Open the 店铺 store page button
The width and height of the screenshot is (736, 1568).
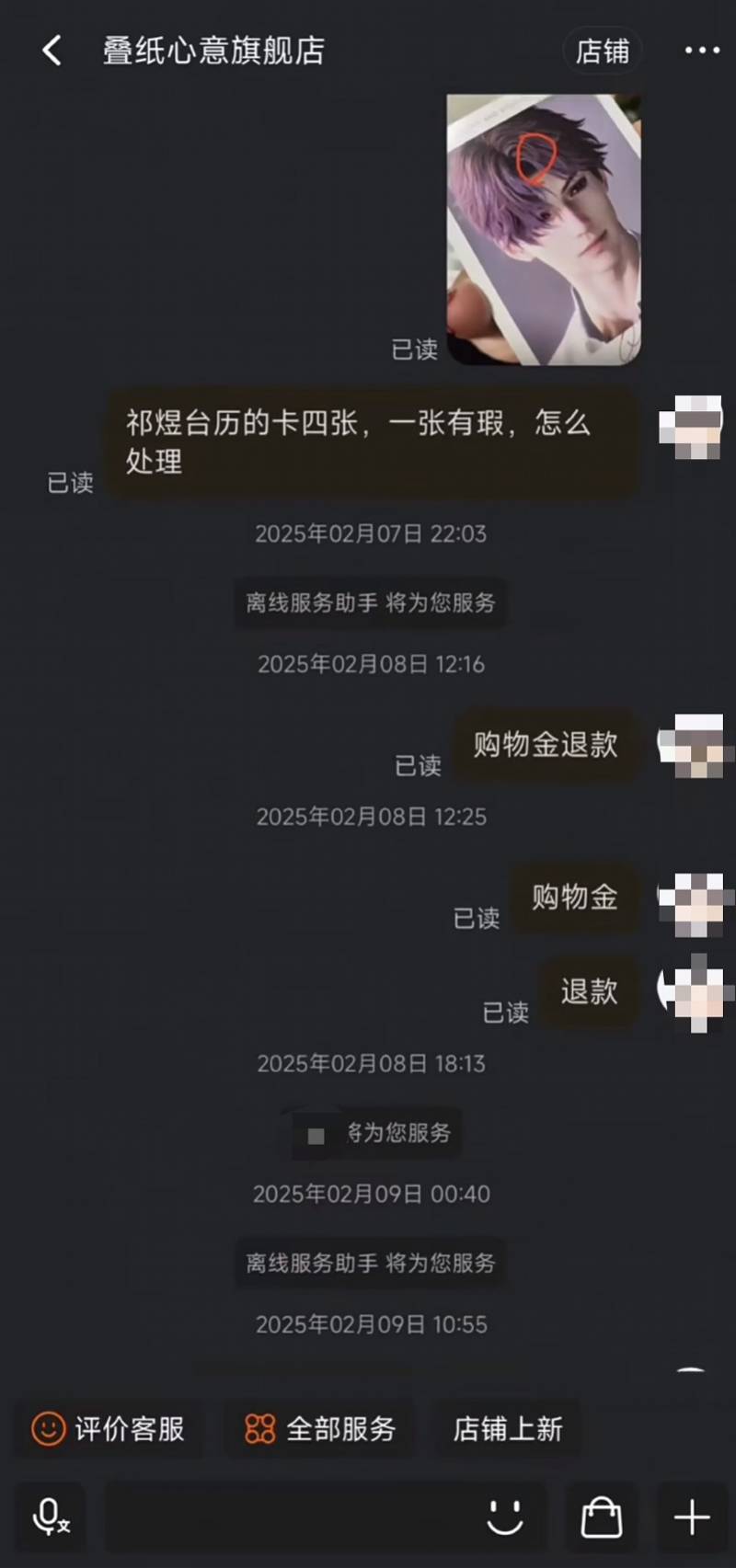point(602,51)
